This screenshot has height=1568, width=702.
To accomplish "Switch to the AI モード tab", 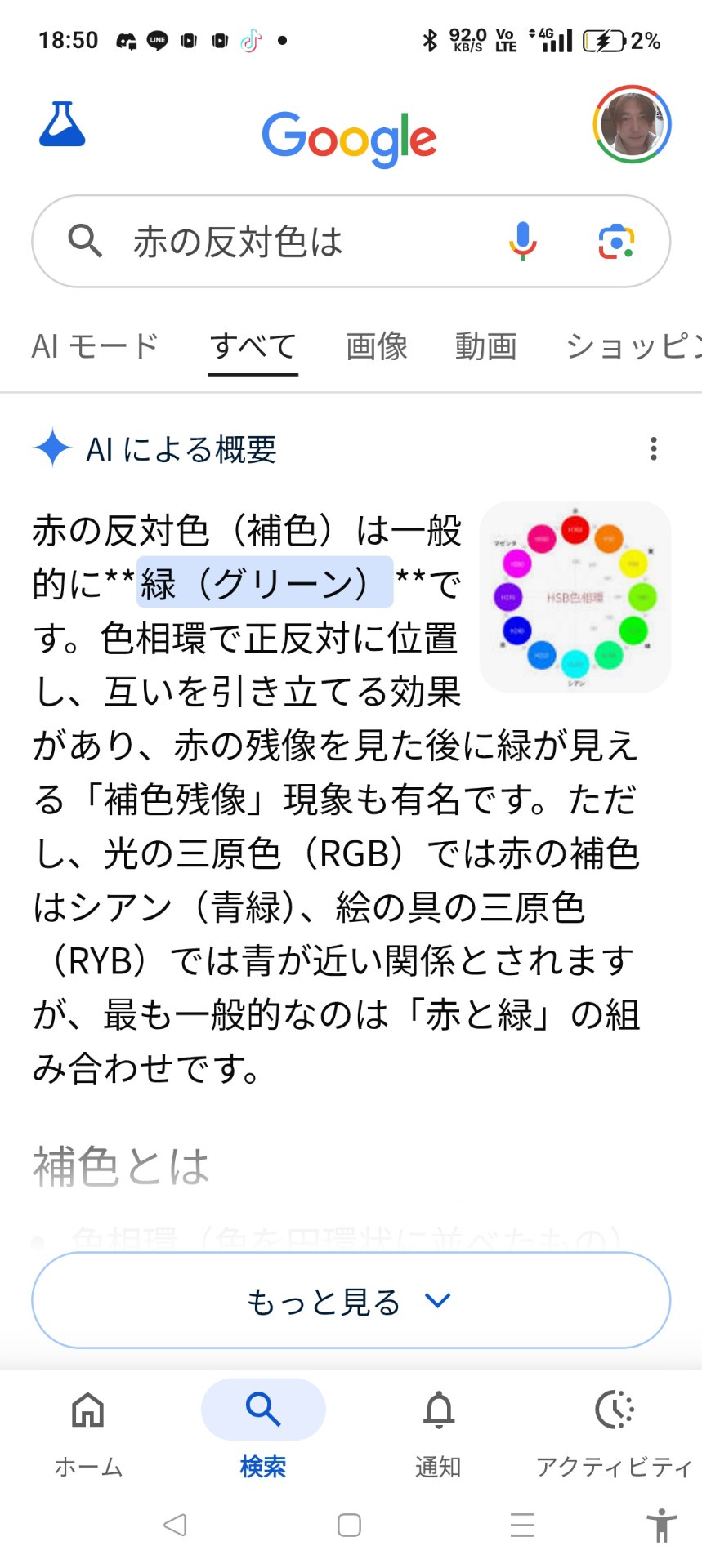I will 95,346.
